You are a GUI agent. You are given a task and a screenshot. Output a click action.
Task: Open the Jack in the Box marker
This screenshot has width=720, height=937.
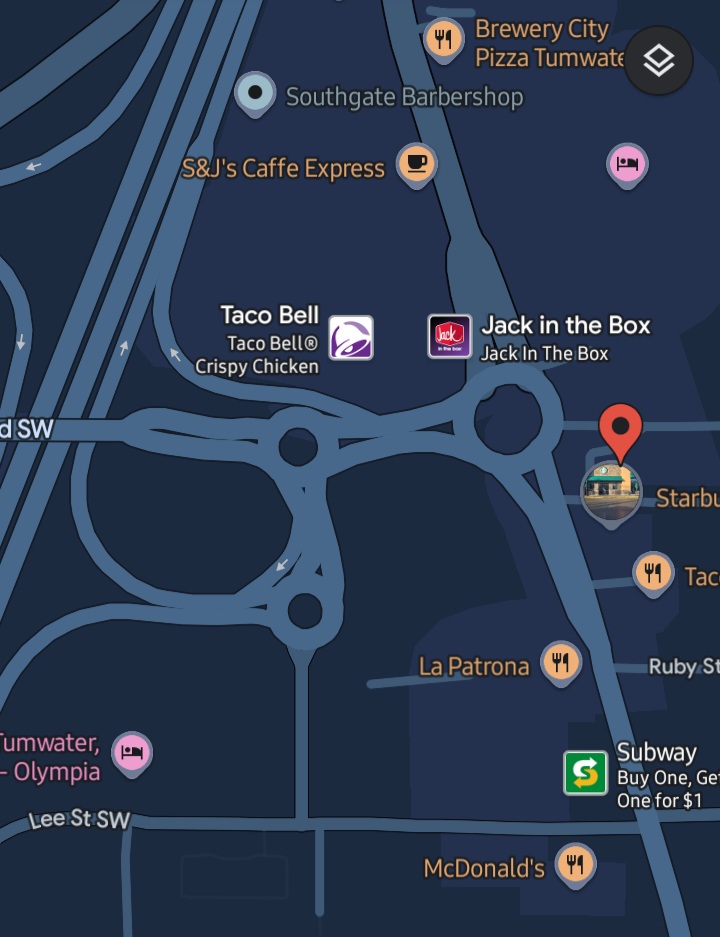click(x=449, y=337)
